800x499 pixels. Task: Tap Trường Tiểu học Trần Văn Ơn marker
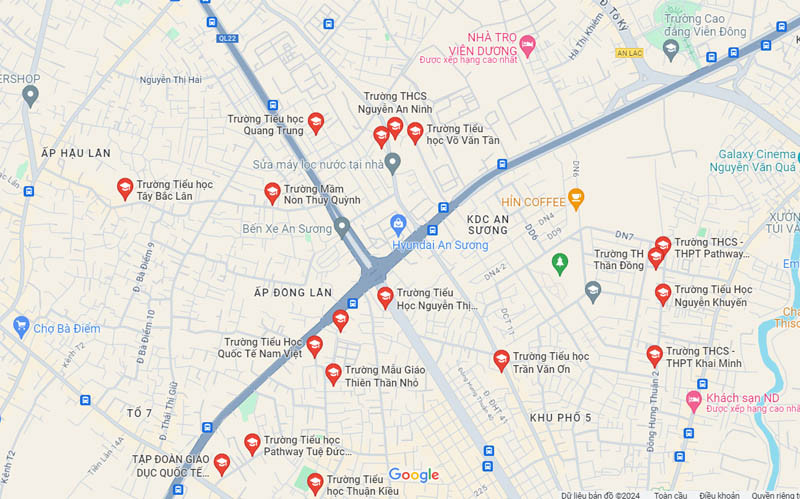[501, 360]
